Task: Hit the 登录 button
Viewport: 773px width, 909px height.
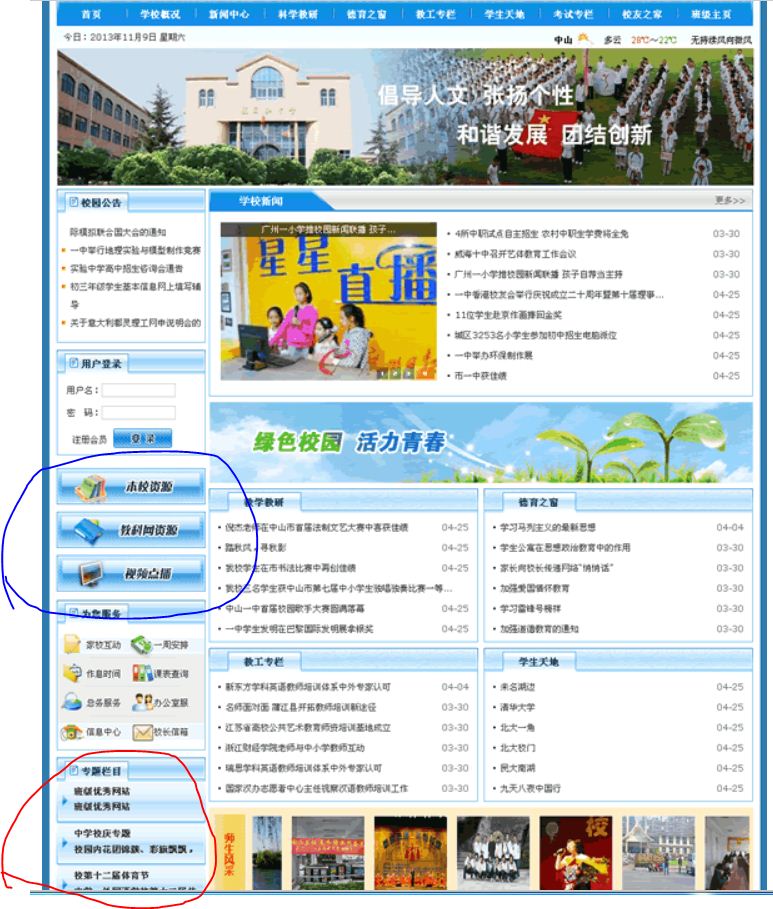Action: [x=143, y=438]
